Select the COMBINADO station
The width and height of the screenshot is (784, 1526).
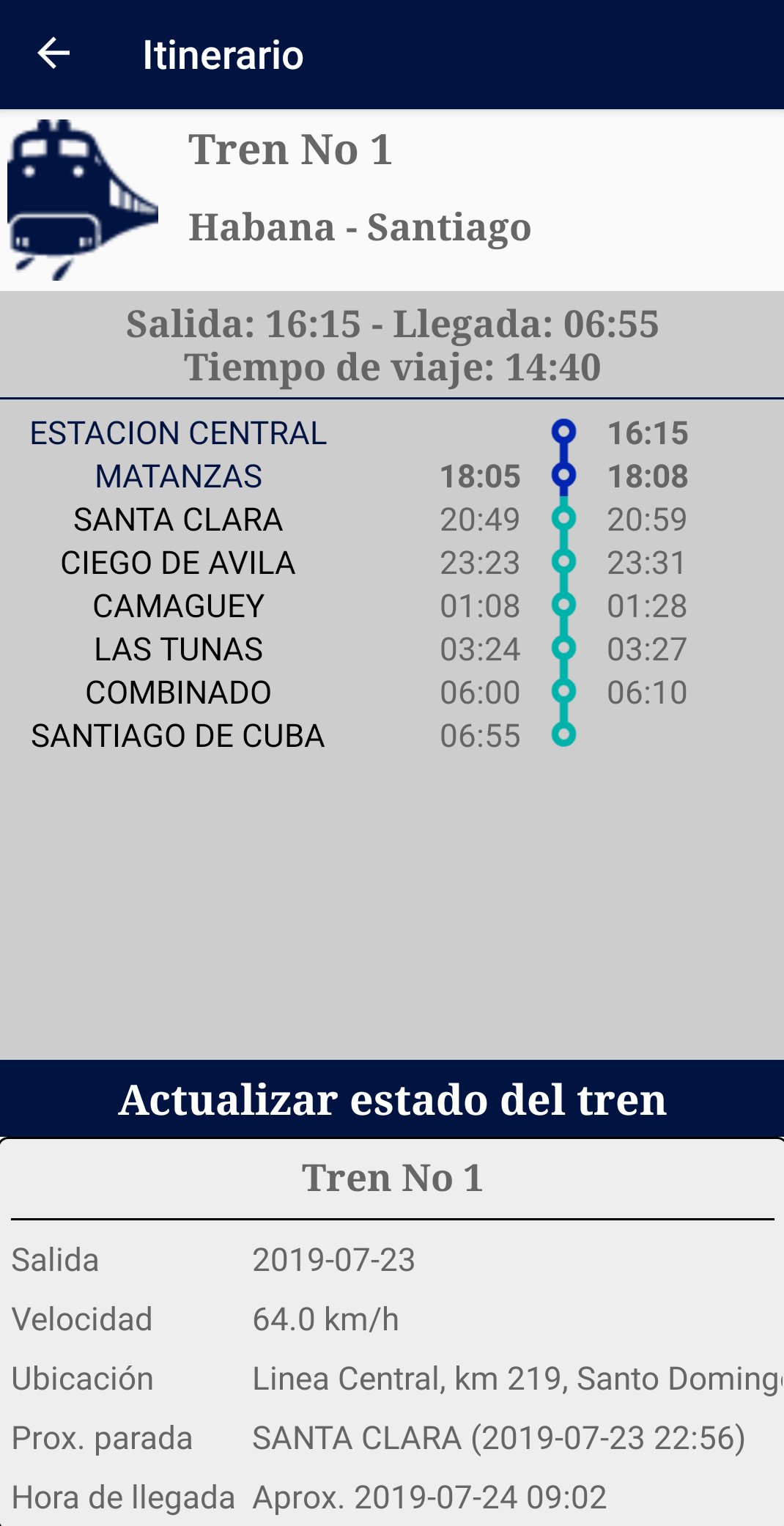click(x=392, y=693)
